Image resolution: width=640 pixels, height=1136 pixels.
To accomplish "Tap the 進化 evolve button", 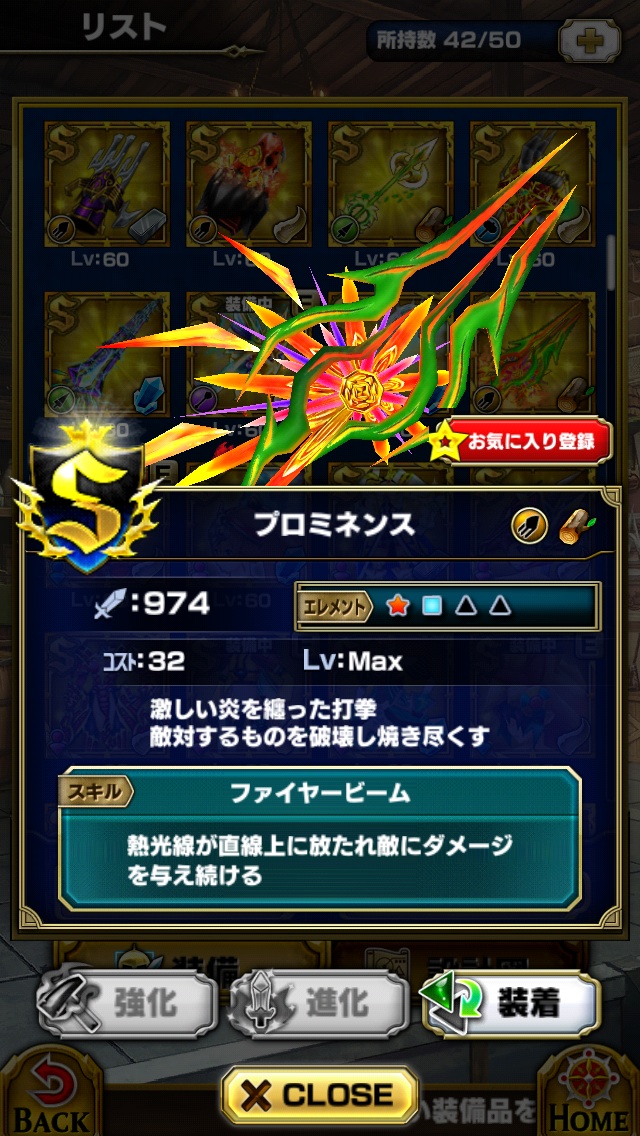I will [316, 1004].
